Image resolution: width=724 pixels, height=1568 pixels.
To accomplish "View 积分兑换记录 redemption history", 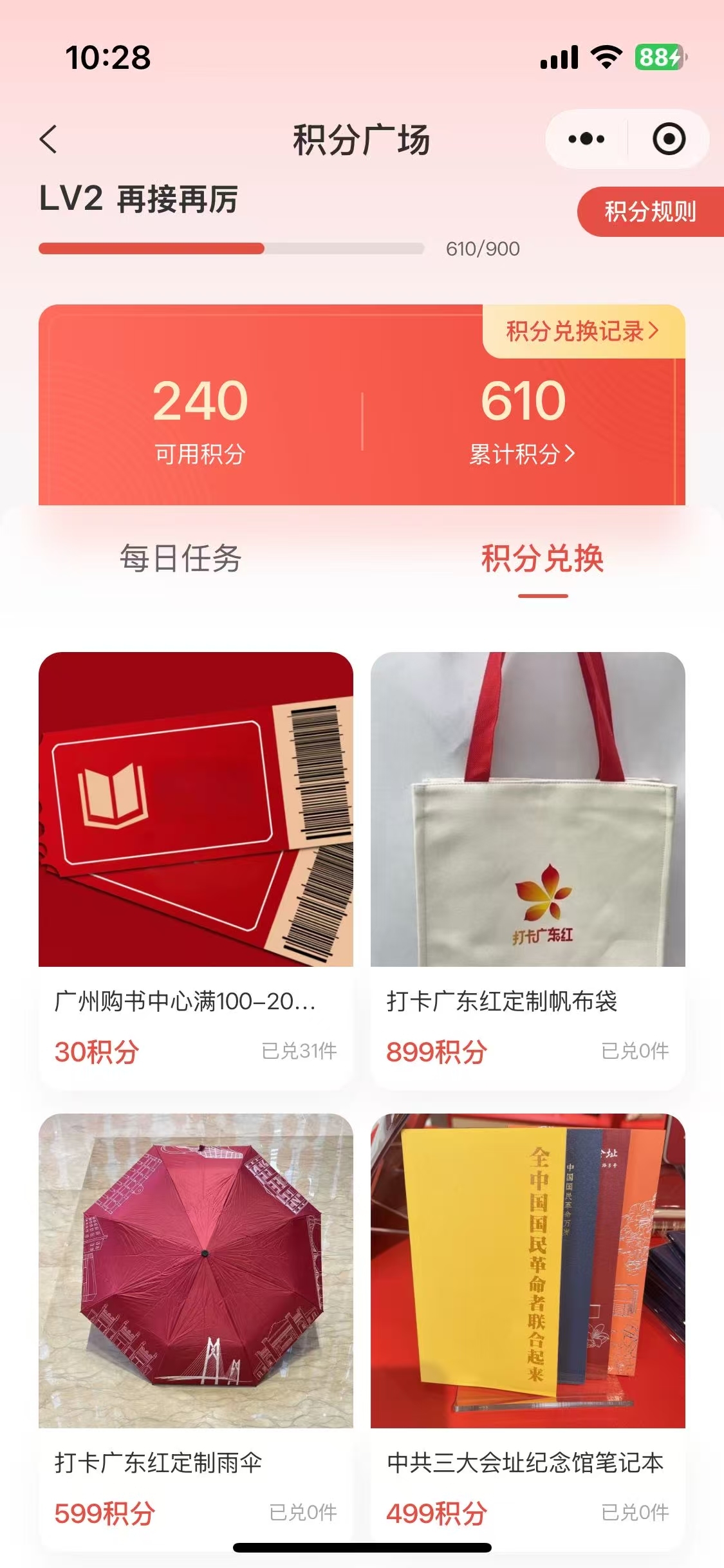I will [x=582, y=331].
